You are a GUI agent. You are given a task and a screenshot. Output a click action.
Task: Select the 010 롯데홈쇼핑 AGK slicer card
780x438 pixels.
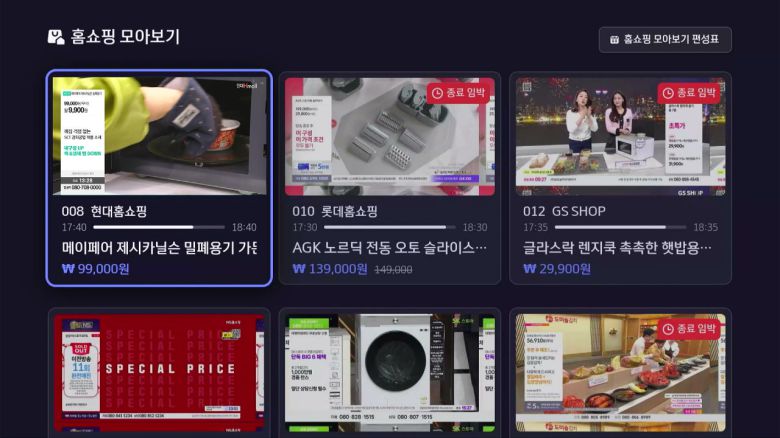click(x=390, y=178)
